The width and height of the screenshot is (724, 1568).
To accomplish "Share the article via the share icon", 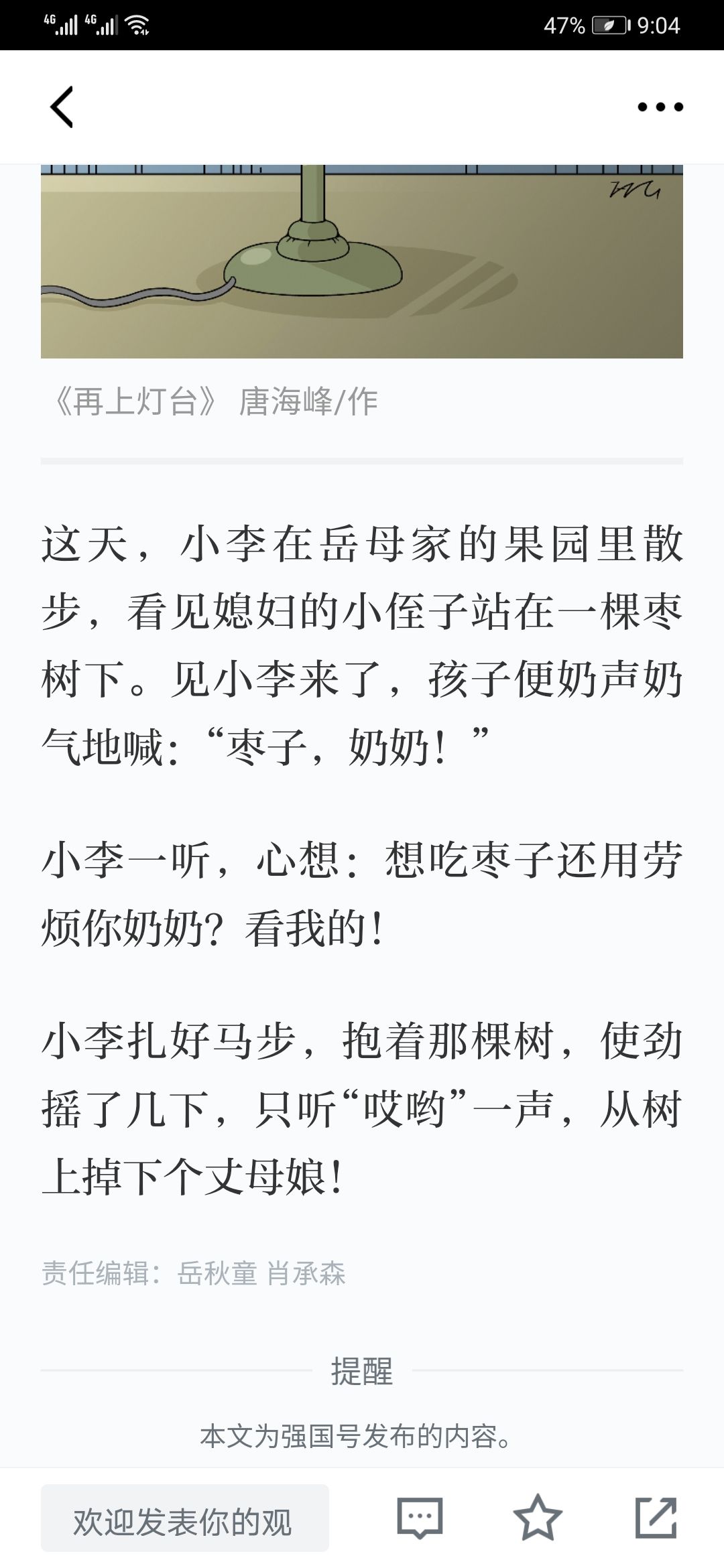I will pos(656,1517).
